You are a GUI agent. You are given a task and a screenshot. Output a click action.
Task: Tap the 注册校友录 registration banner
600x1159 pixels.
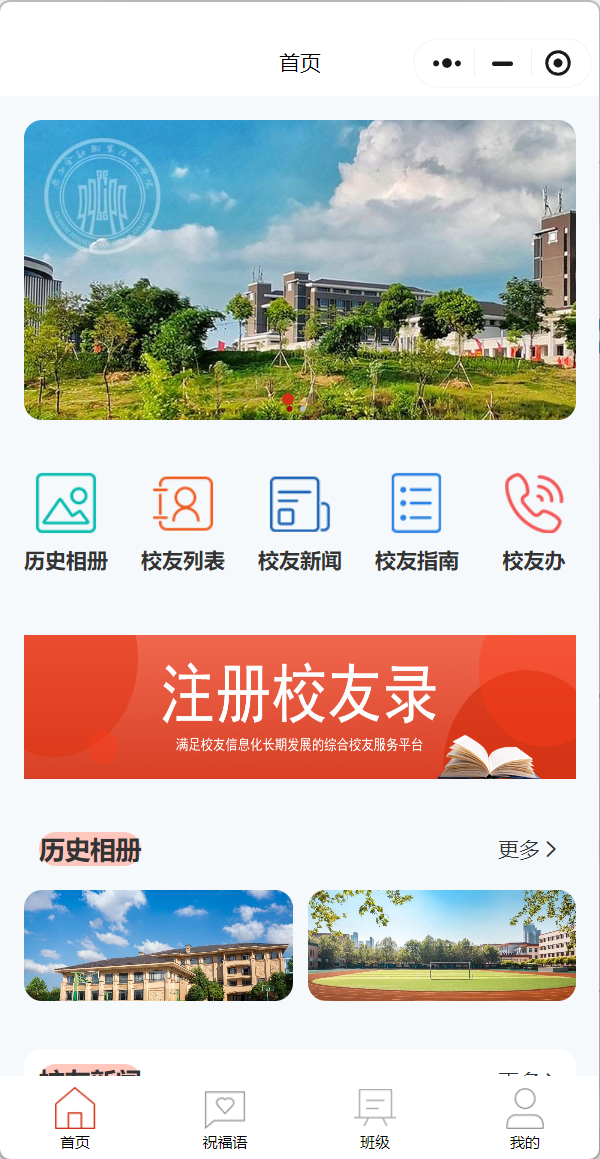point(300,707)
